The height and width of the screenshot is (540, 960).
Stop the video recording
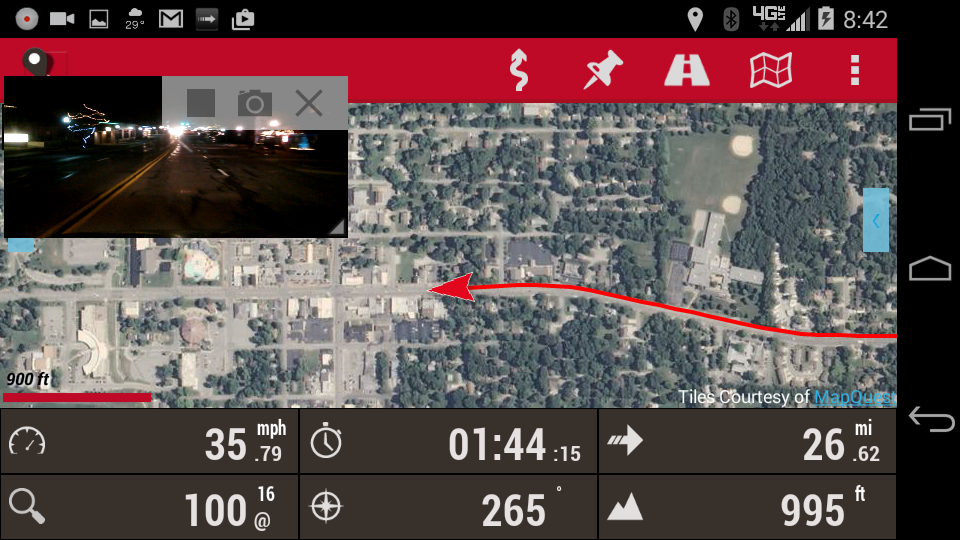coord(201,102)
